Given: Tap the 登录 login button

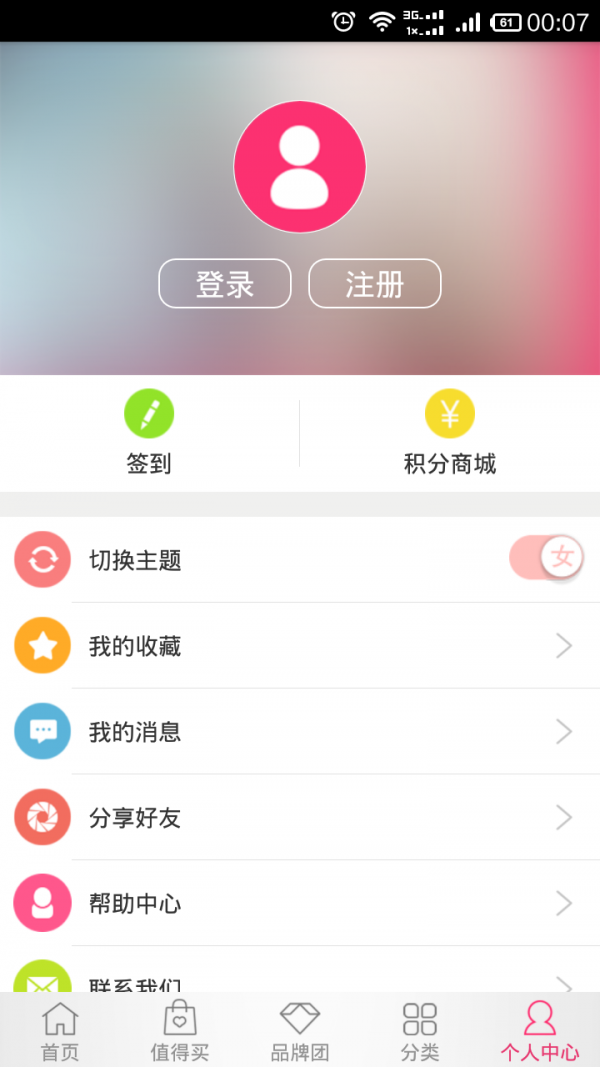Looking at the screenshot, I should (x=224, y=284).
